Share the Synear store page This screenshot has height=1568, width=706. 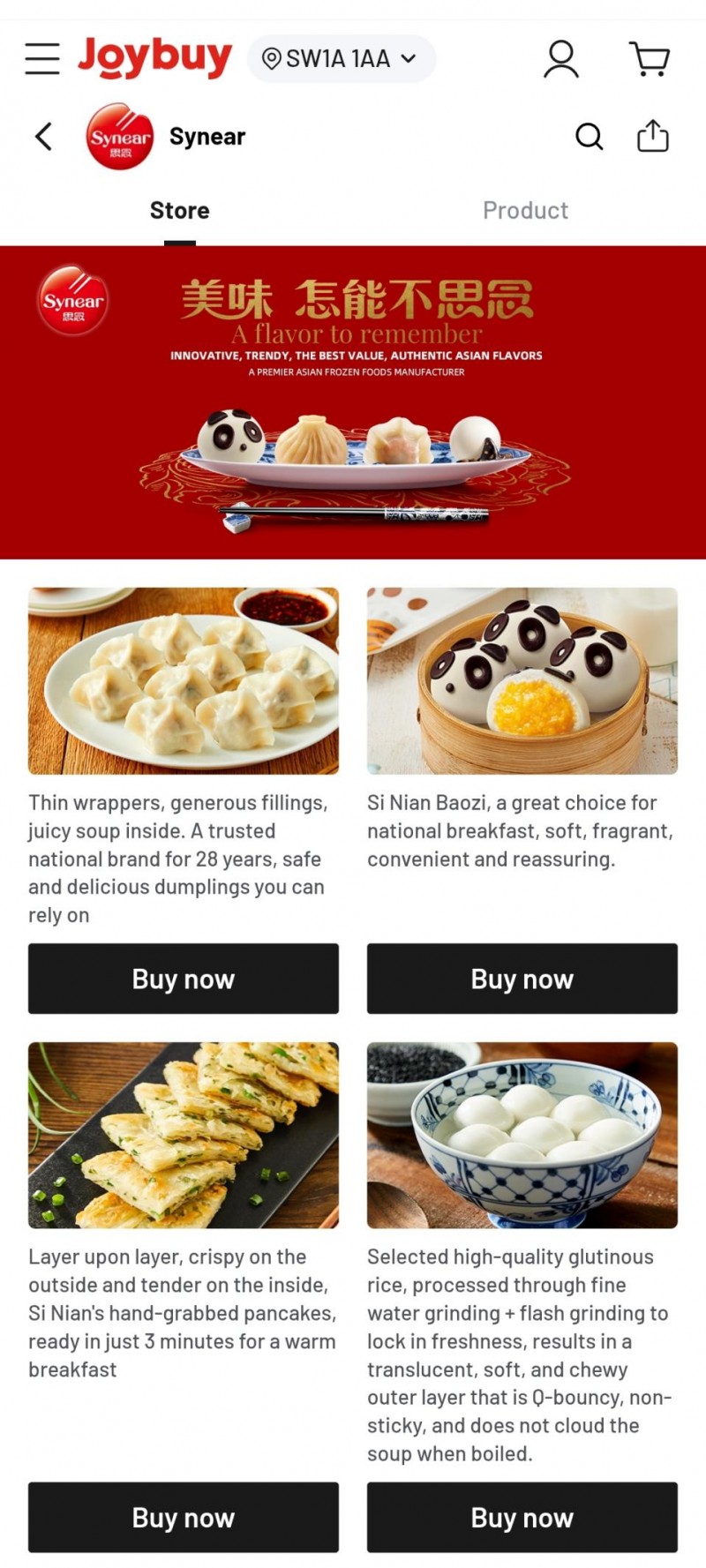(x=652, y=137)
